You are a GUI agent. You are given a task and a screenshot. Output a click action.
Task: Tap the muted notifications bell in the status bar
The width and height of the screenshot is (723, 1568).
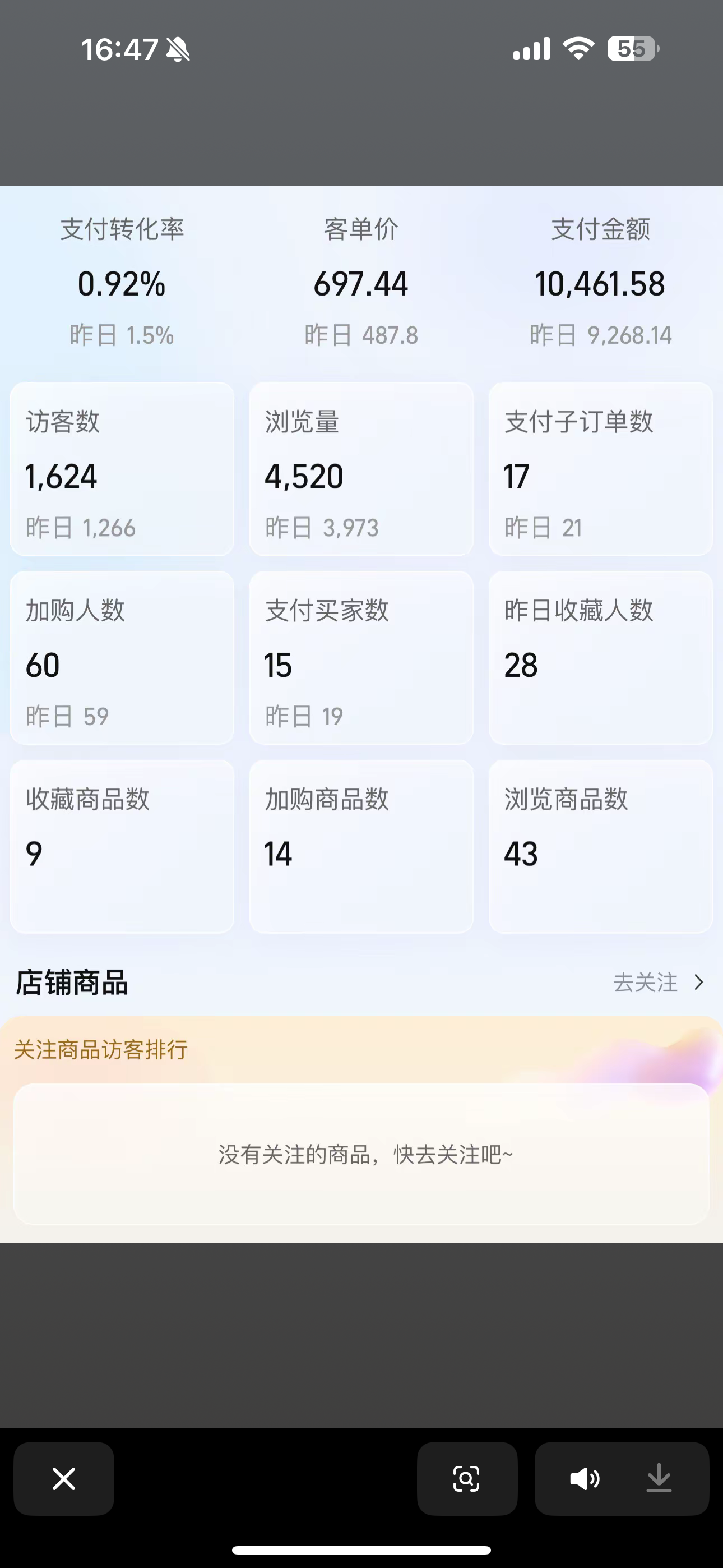[177, 50]
